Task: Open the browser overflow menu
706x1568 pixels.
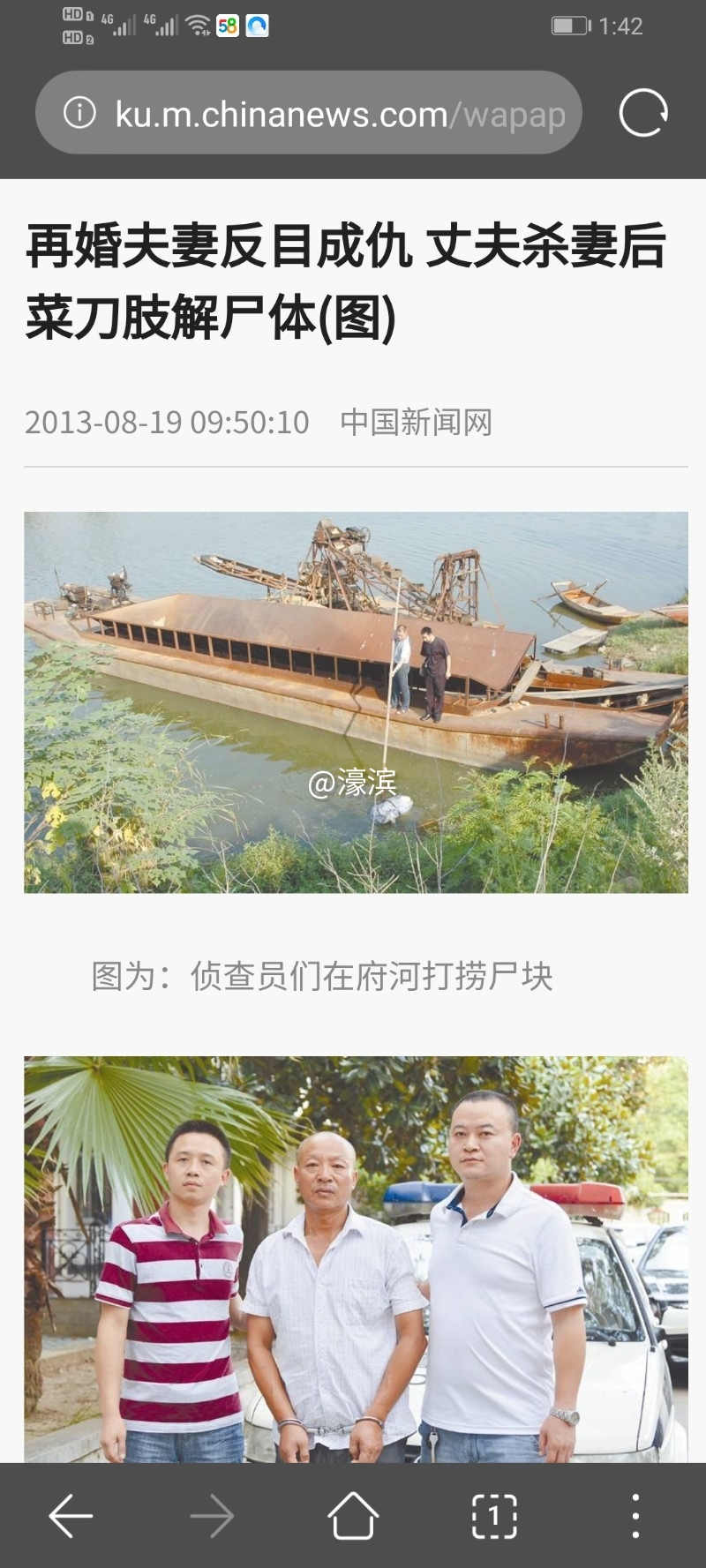Action: point(635,1516)
